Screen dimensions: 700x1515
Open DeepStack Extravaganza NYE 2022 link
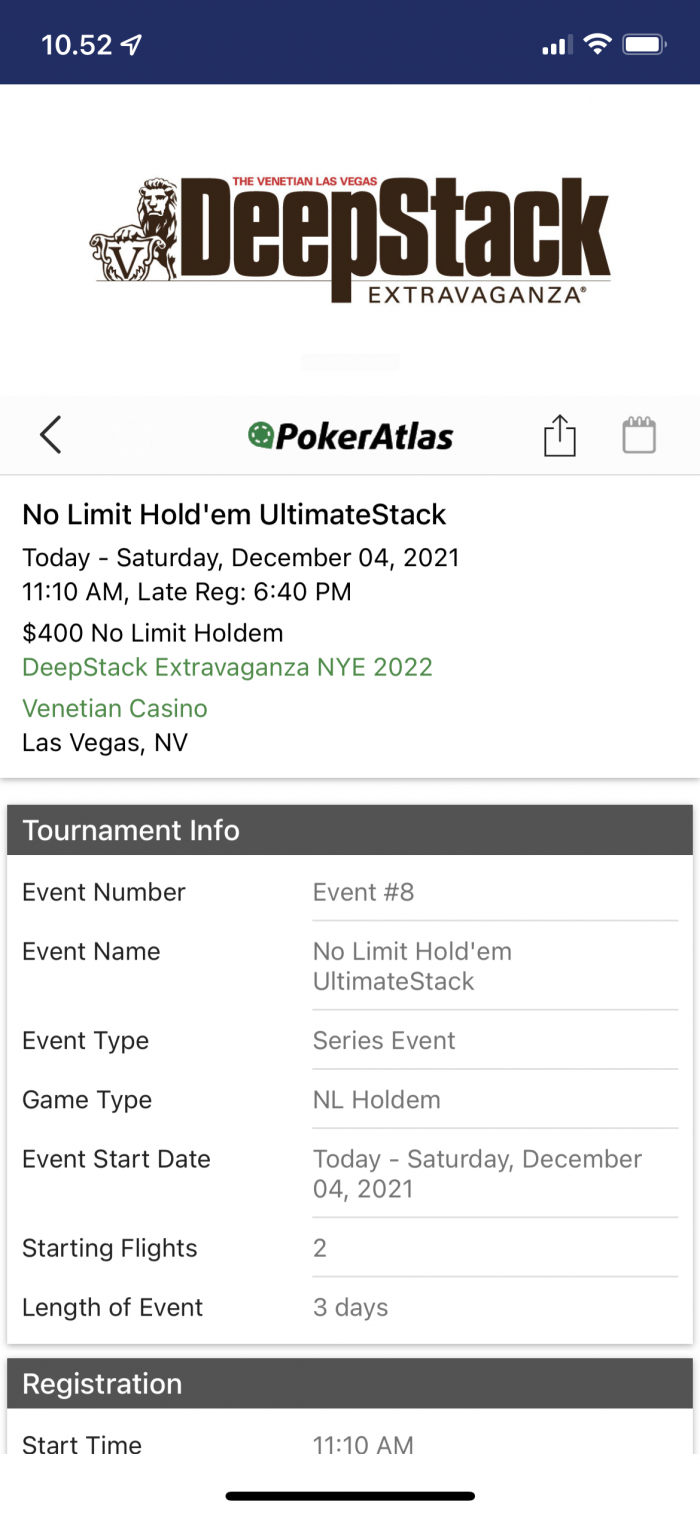tap(227, 667)
